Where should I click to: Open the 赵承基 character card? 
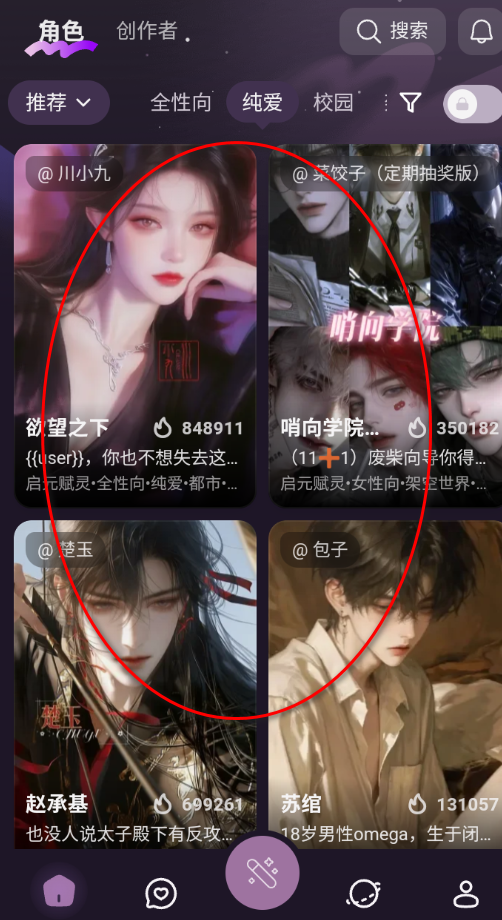[135, 684]
